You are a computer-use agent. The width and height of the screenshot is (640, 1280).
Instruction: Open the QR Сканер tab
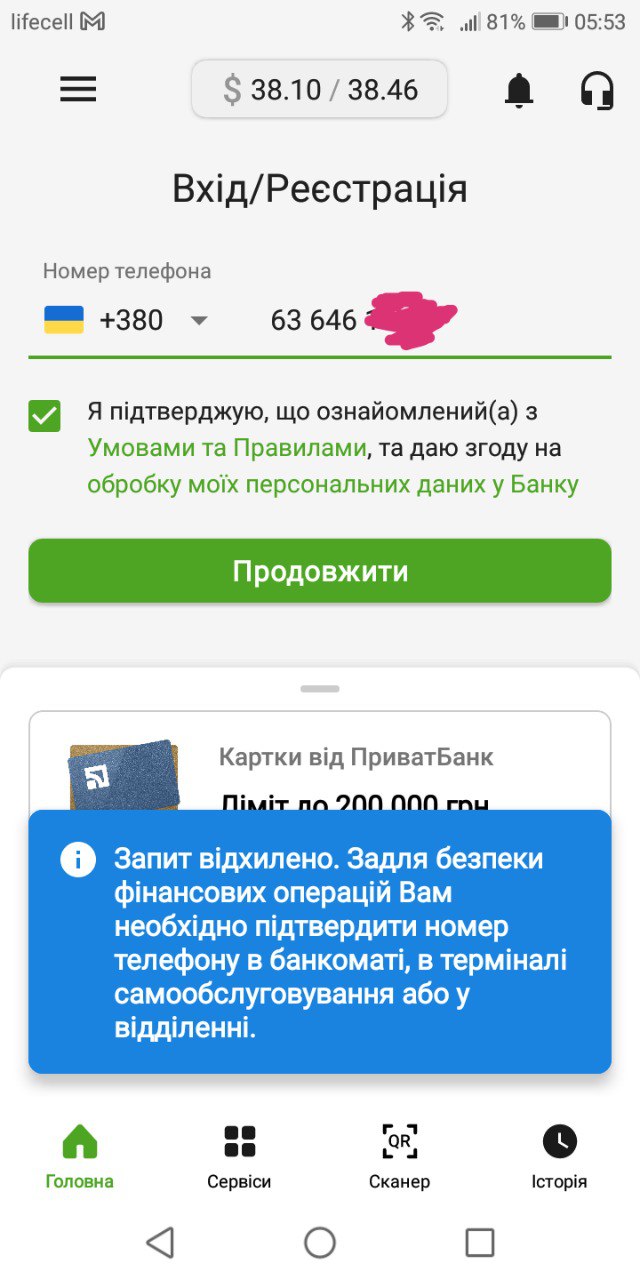click(x=399, y=1156)
